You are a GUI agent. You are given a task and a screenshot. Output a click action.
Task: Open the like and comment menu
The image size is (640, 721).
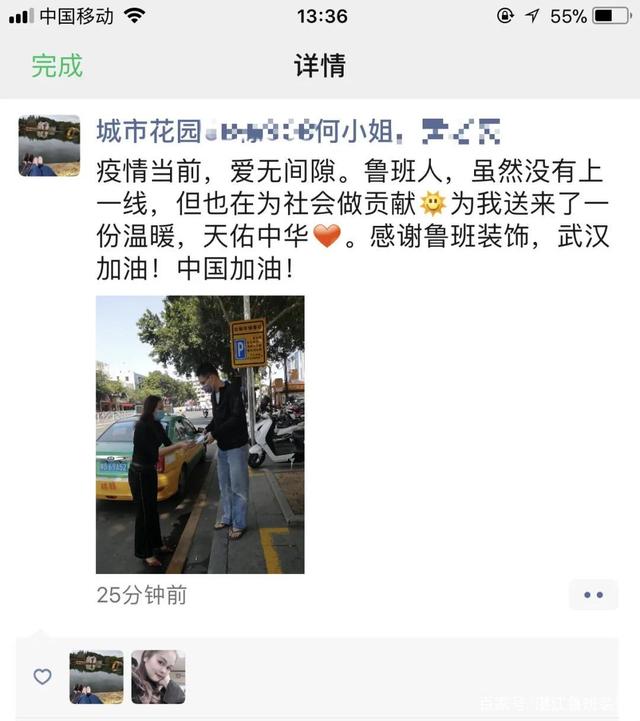[593, 595]
